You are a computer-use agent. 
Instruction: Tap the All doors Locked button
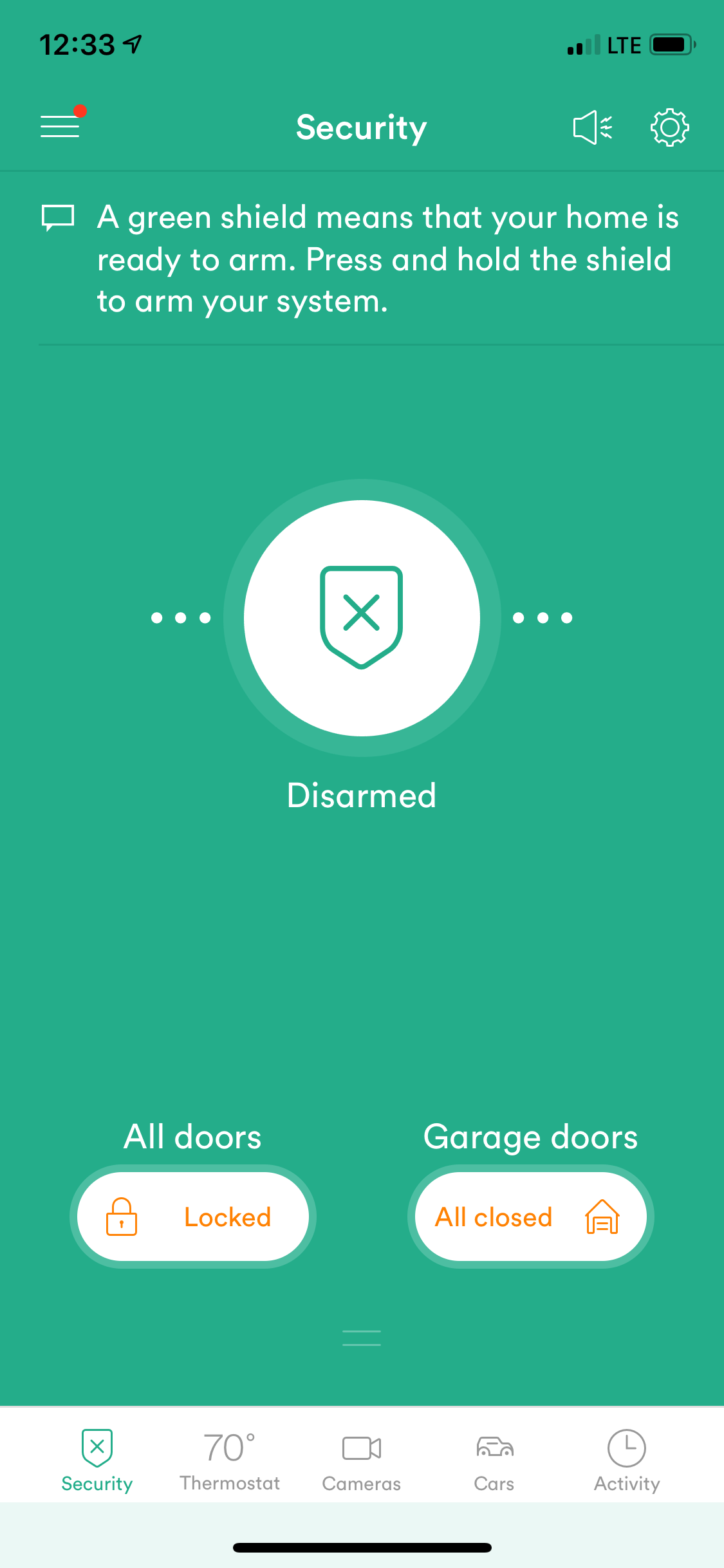tap(193, 1217)
